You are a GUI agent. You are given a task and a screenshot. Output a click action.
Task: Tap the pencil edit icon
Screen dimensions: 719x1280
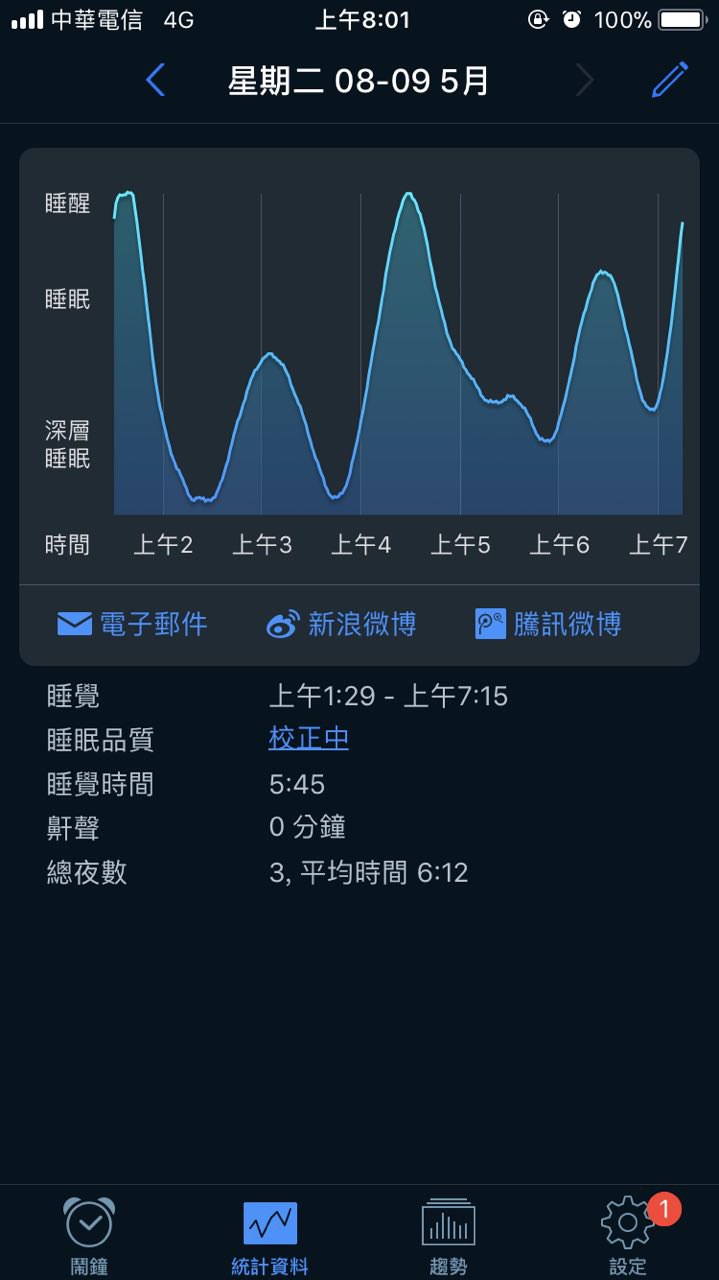tap(669, 80)
